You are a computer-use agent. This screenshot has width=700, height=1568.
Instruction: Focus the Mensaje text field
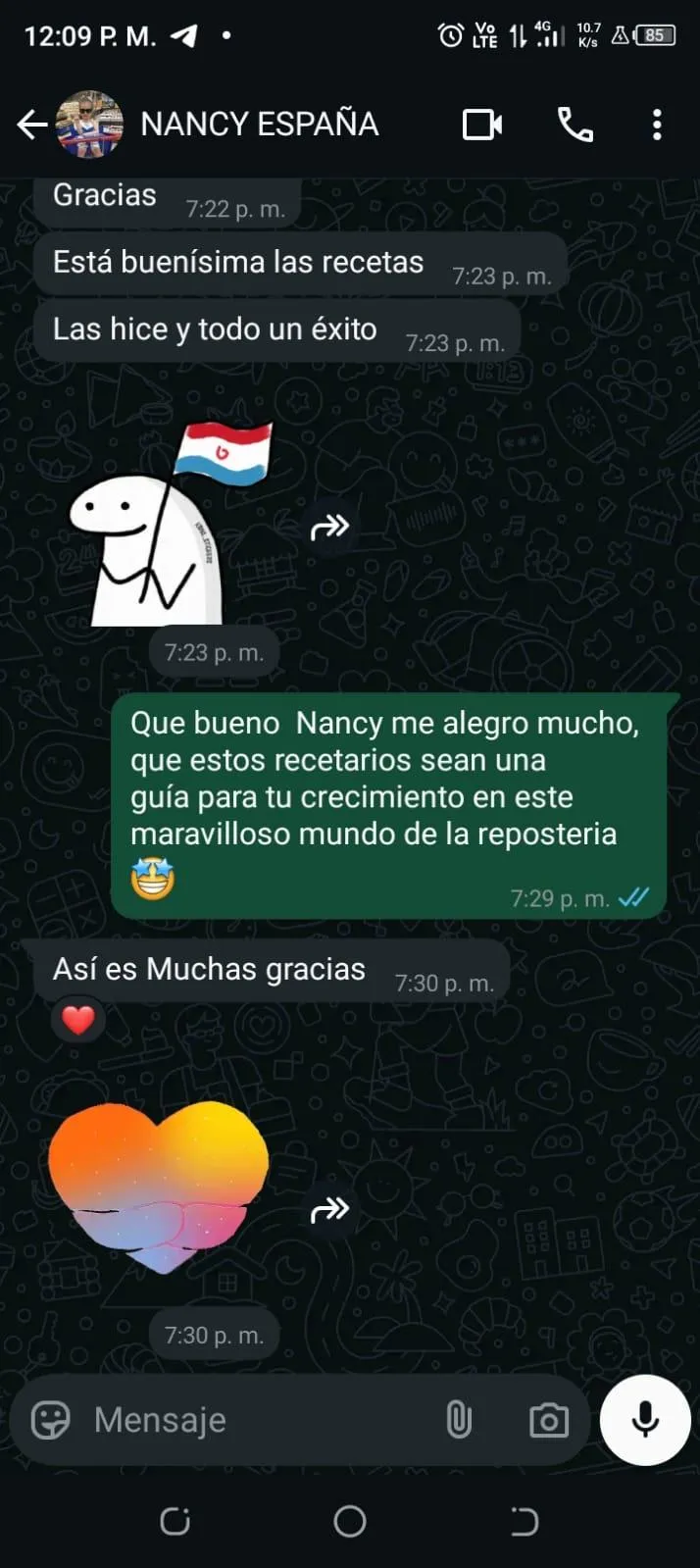(x=255, y=1419)
